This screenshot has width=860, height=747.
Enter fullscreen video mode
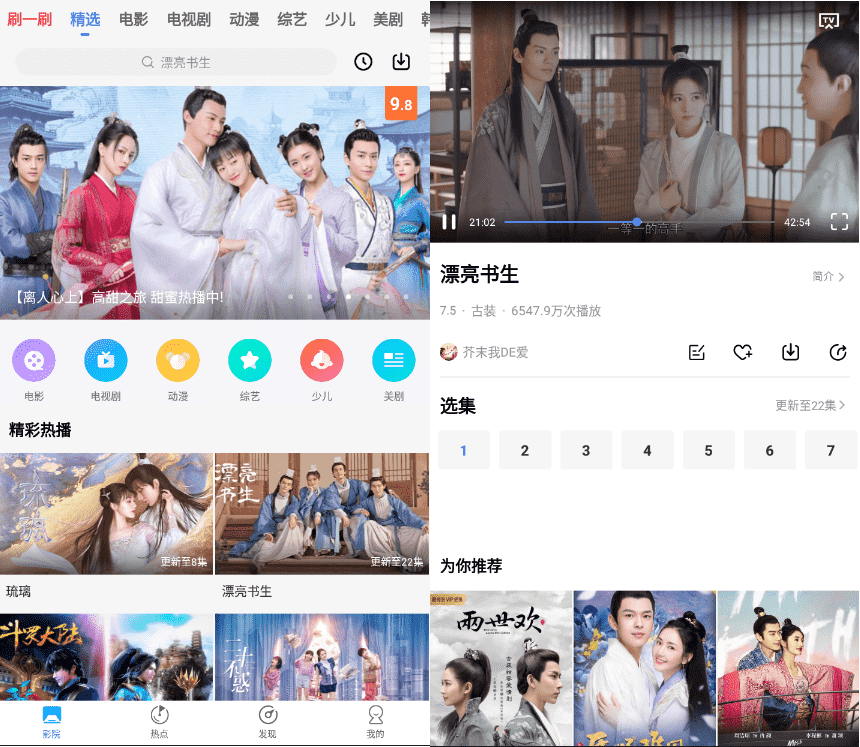(x=839, y=222)
